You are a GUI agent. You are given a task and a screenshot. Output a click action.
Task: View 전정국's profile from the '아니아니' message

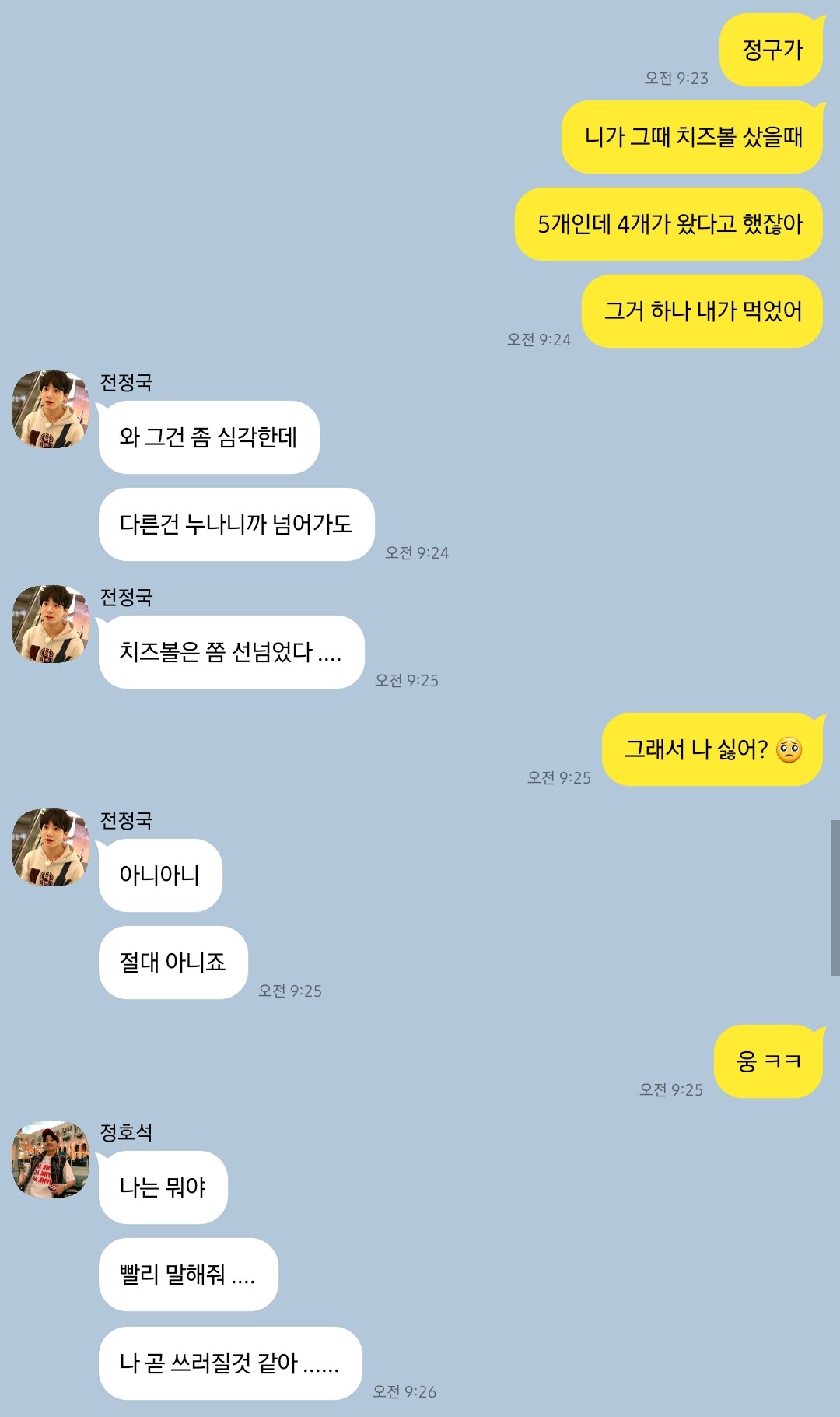51,847
